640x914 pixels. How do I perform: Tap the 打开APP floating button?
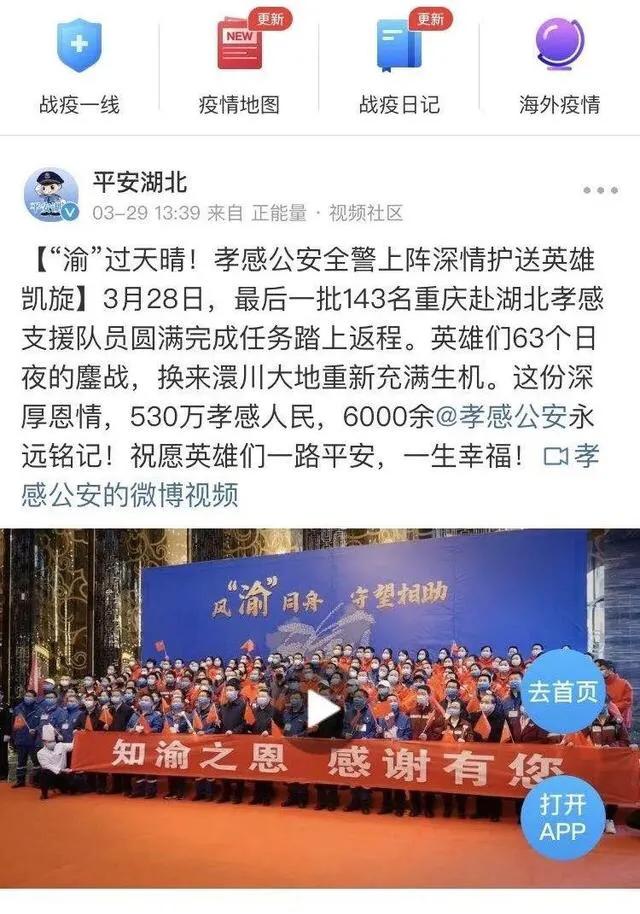[562, 817]
